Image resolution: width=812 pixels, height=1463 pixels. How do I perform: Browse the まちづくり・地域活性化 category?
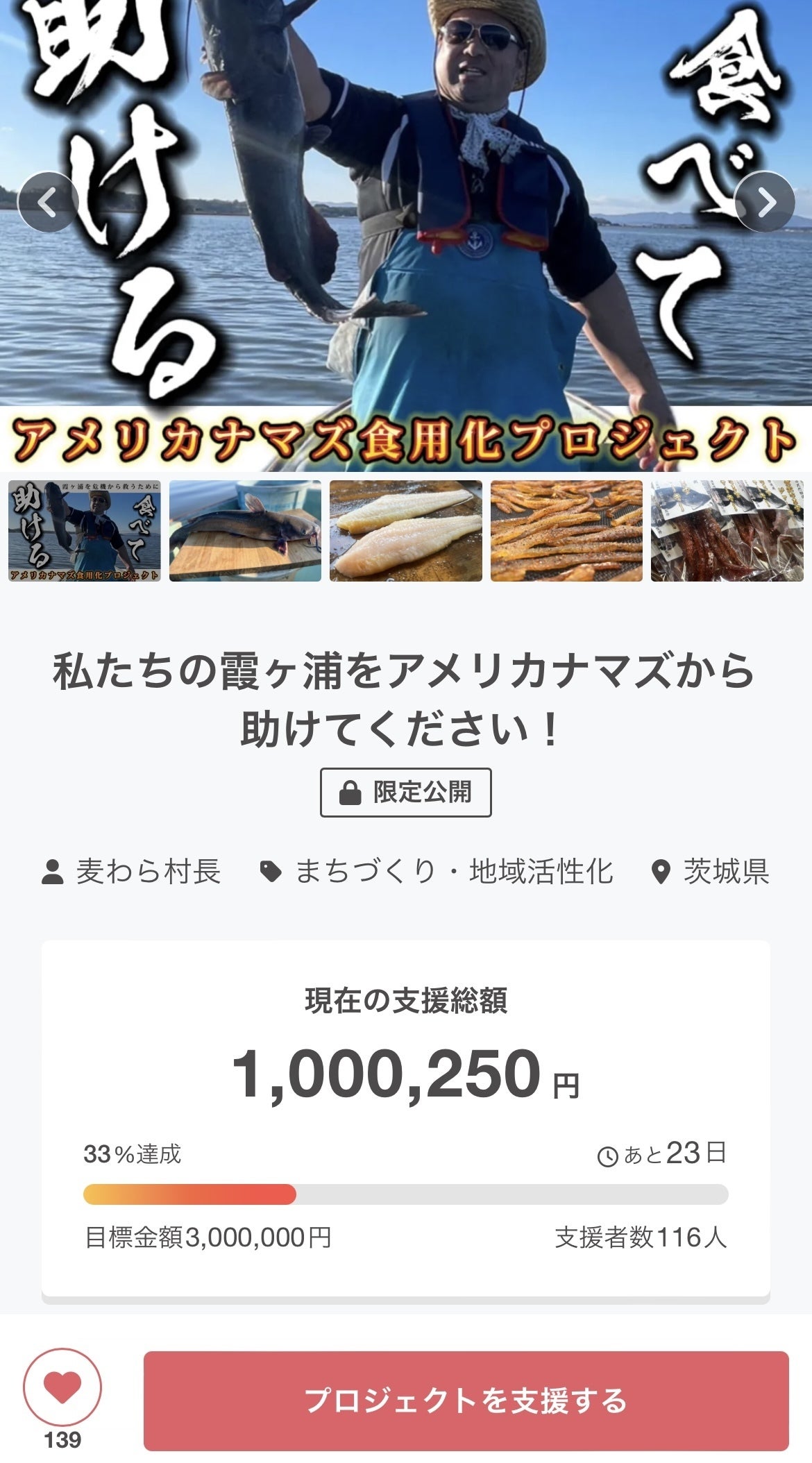(x=437, y=871)
